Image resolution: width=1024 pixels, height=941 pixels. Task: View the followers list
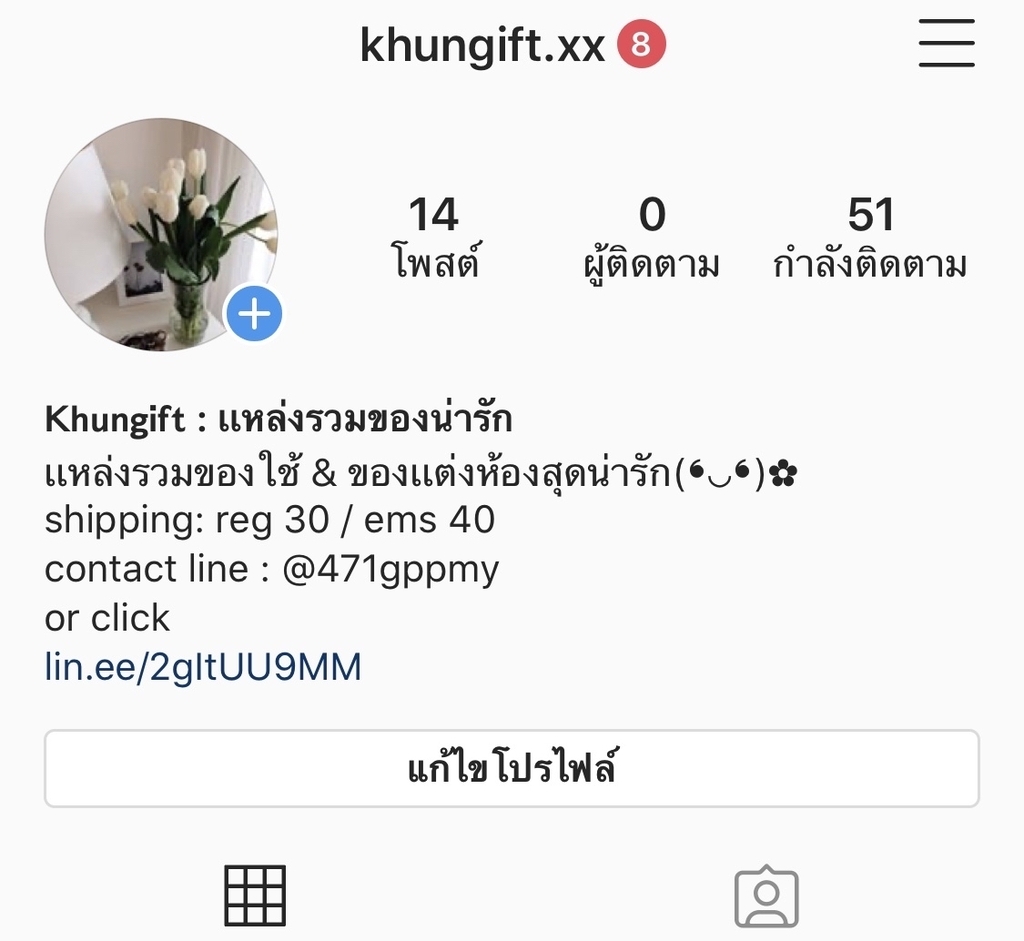[652, 238]
